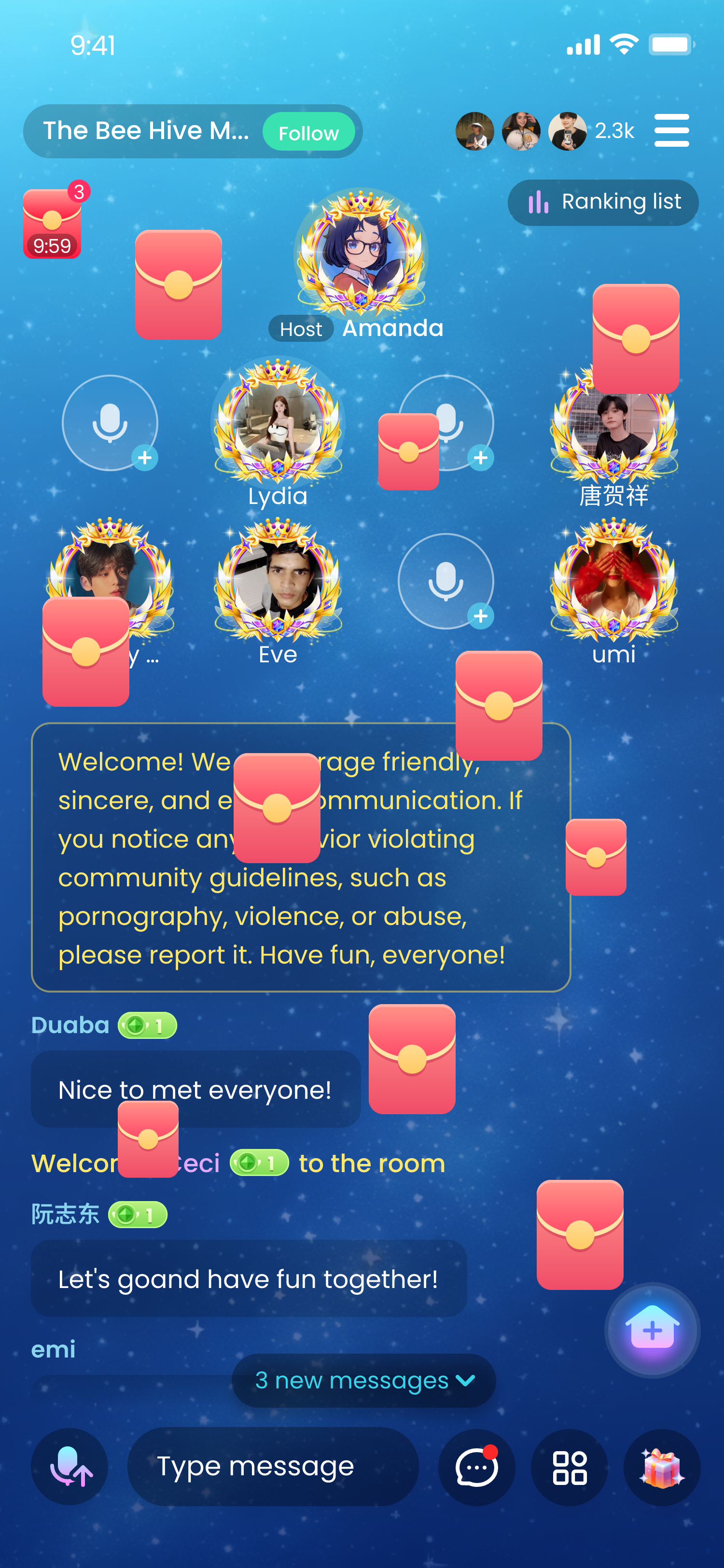Follow The Bee Hive room
This screenshot has width=724, height=1568.
coord(308,132)
